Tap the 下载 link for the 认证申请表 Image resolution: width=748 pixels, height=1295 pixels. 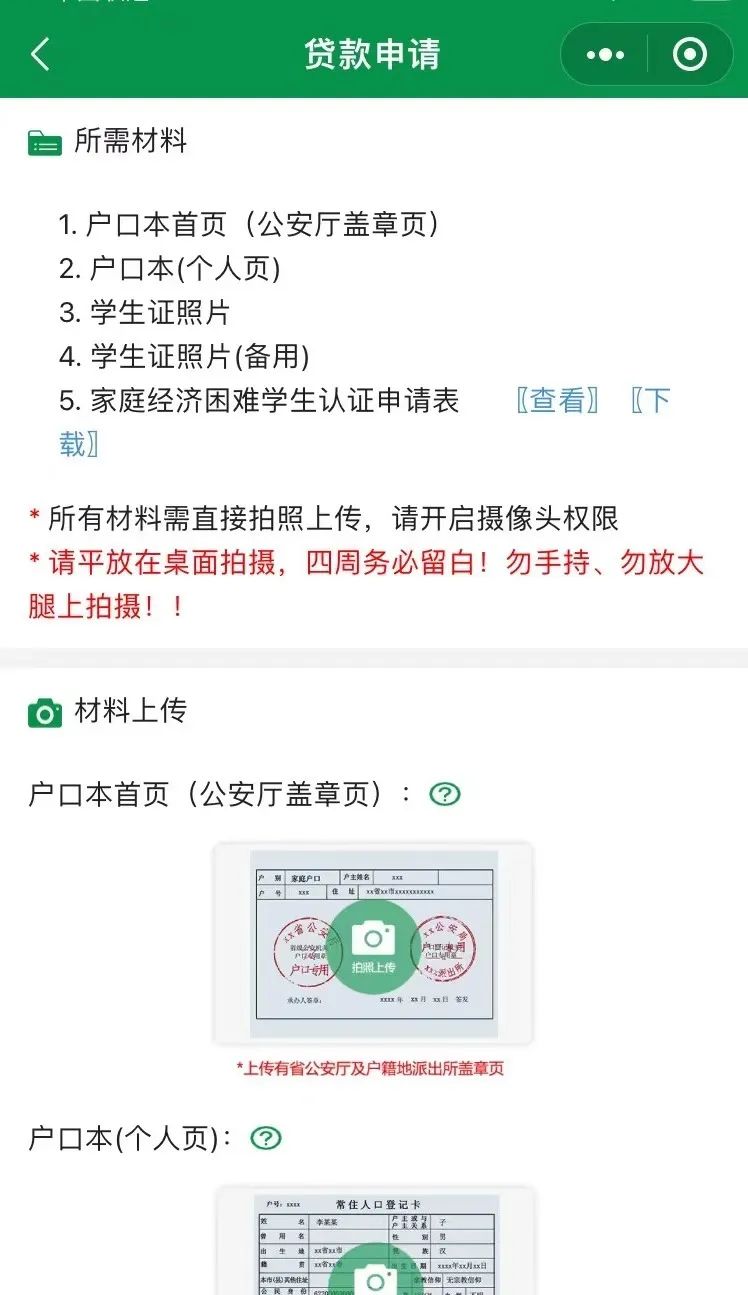[650, 402]
